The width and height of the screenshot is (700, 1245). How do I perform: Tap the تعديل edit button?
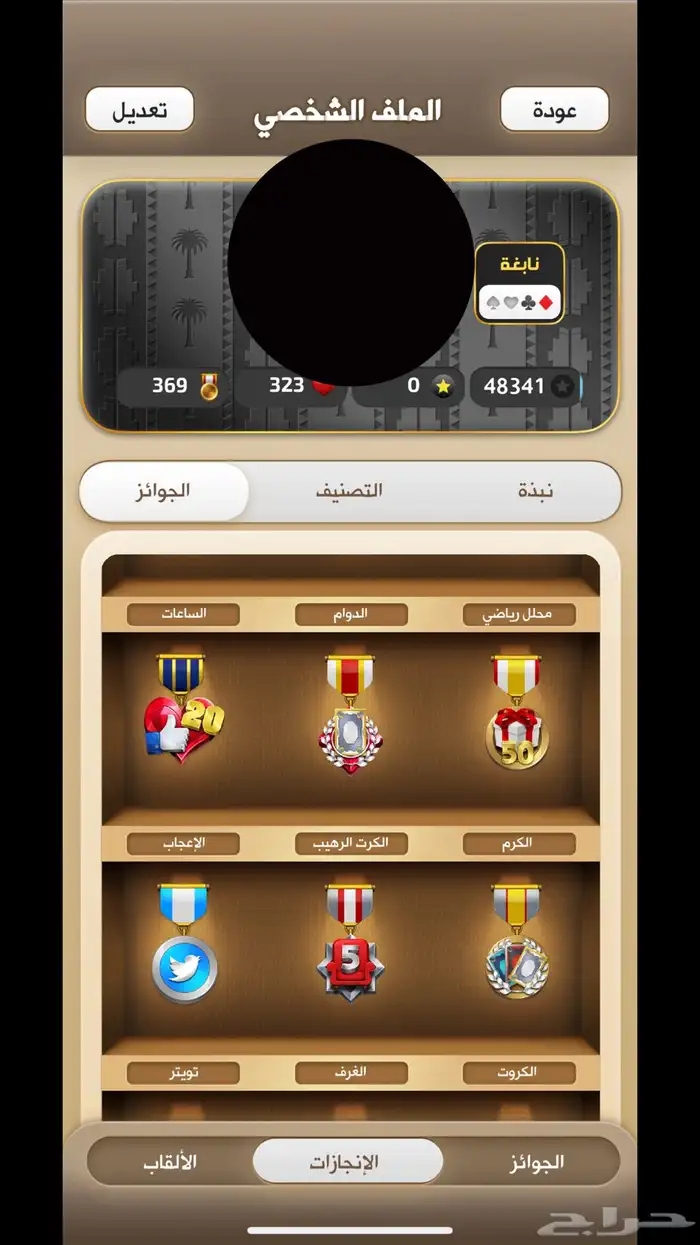(139, 109)
